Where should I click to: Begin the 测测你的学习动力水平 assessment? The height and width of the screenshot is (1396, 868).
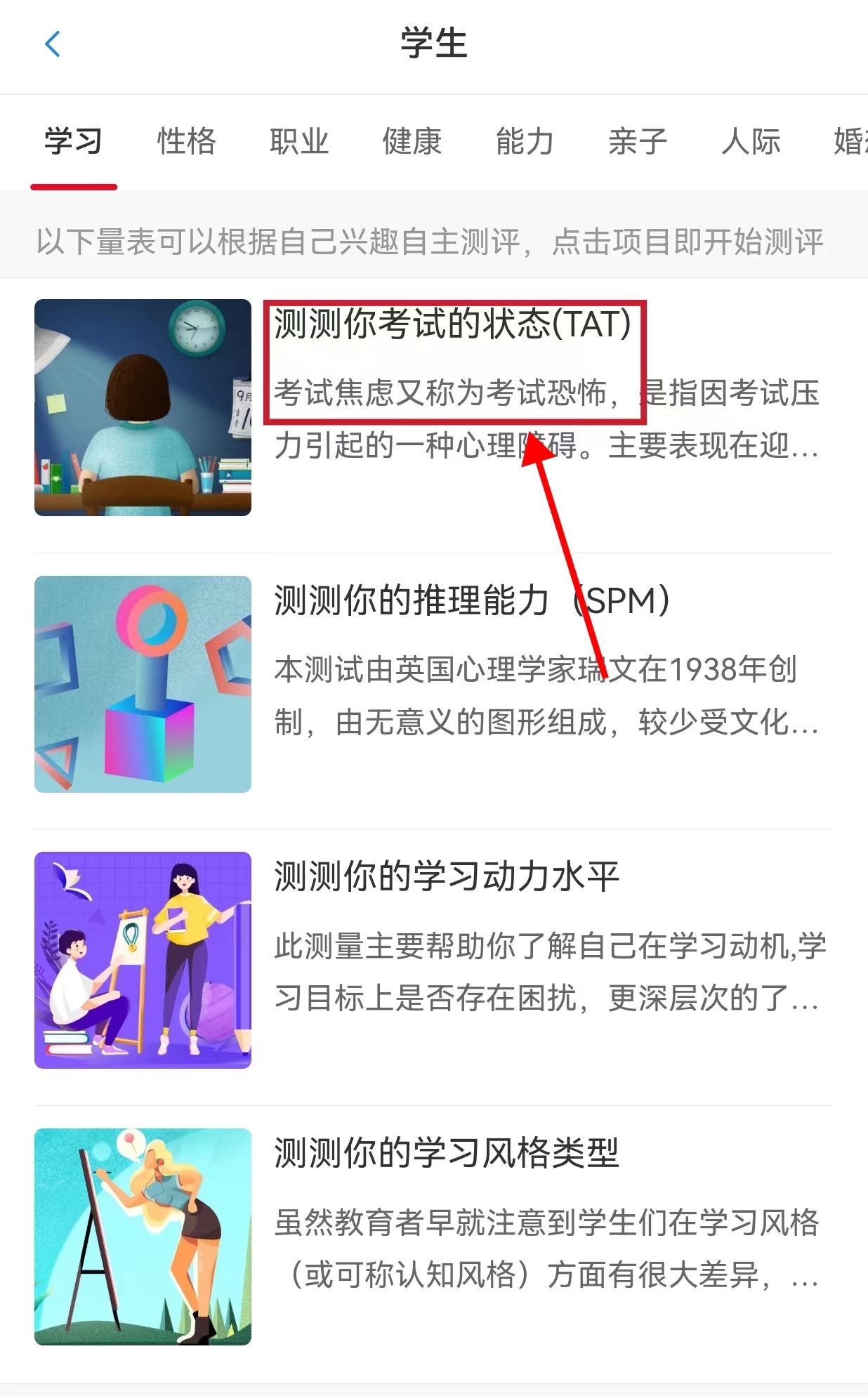click(447, 877)
